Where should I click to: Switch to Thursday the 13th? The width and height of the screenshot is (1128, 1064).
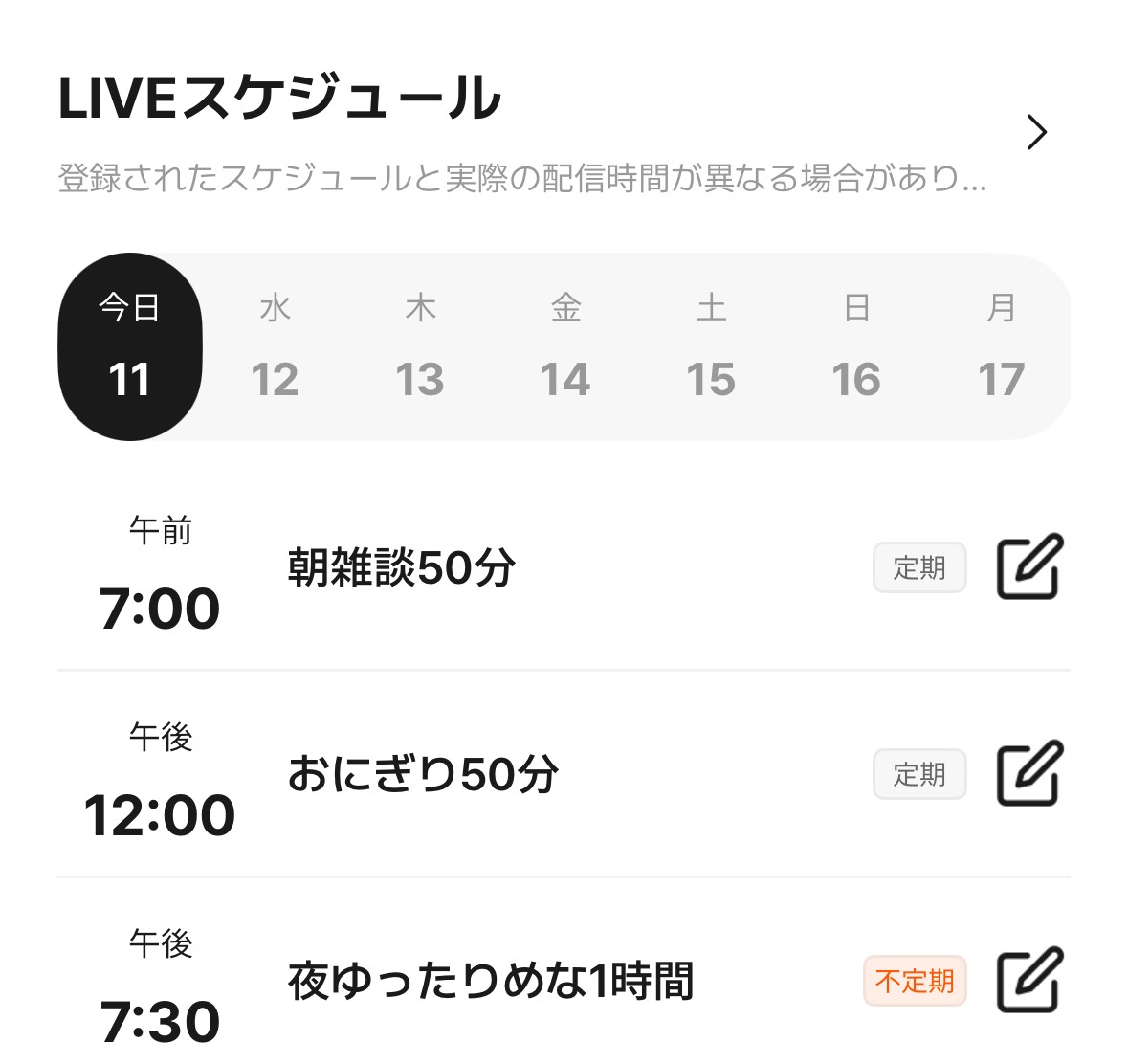click(x=420, y=346)
